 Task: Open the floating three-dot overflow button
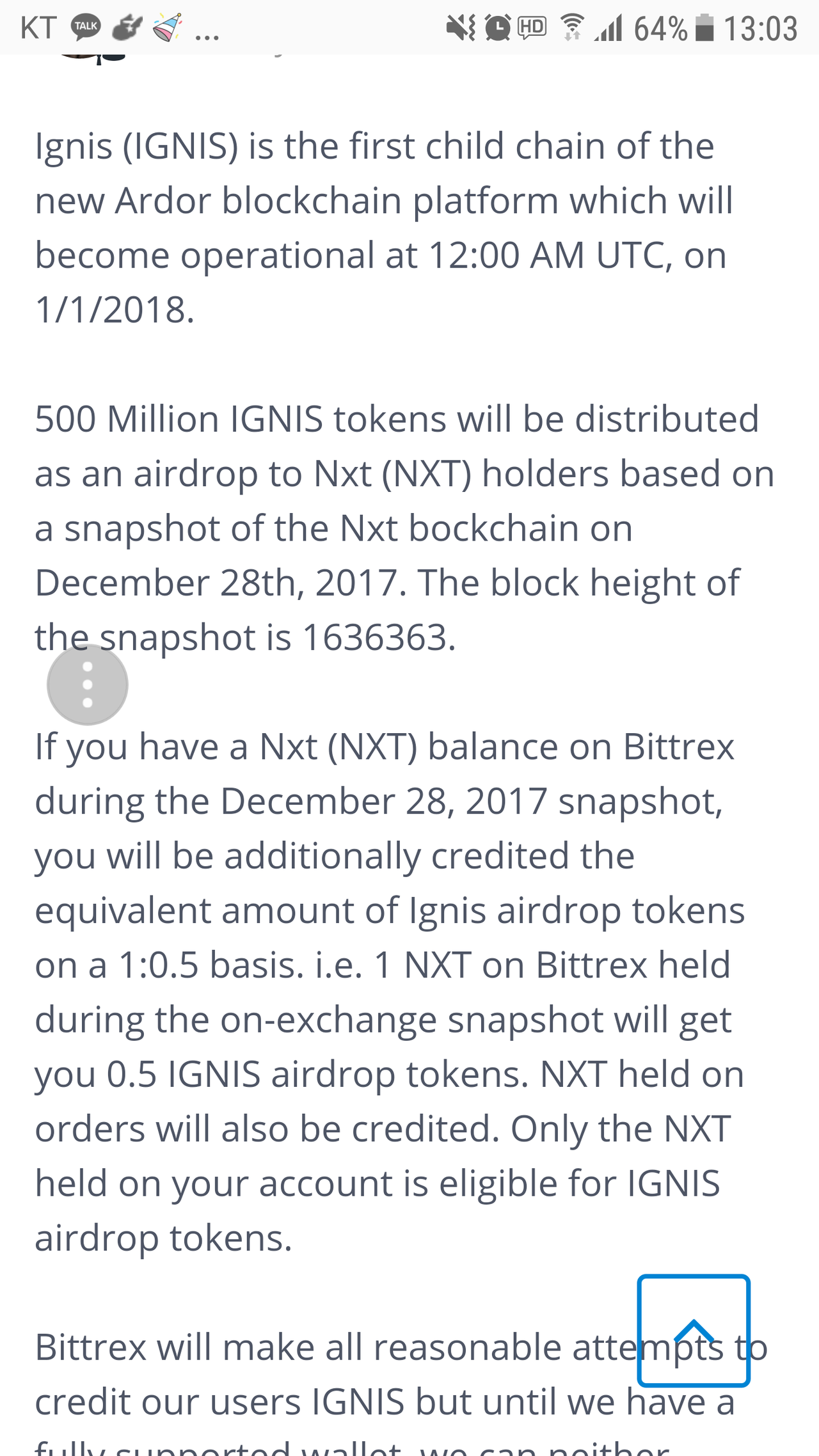pos(88,683)
